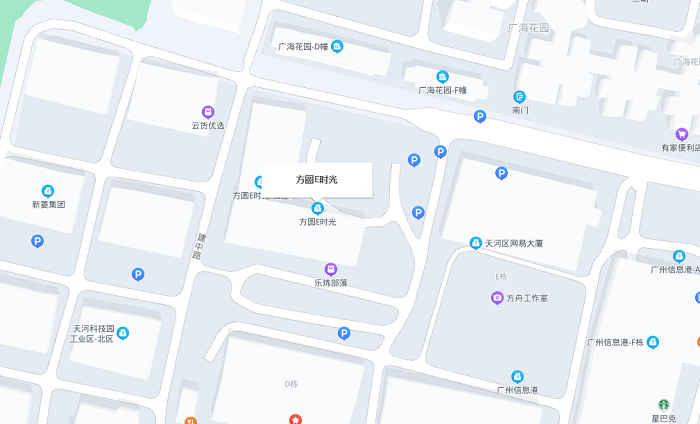Tap the 方圆E时光 callout bubble
Image resolution: width=700 pixels, height=424 pixels.
(317, 180)
